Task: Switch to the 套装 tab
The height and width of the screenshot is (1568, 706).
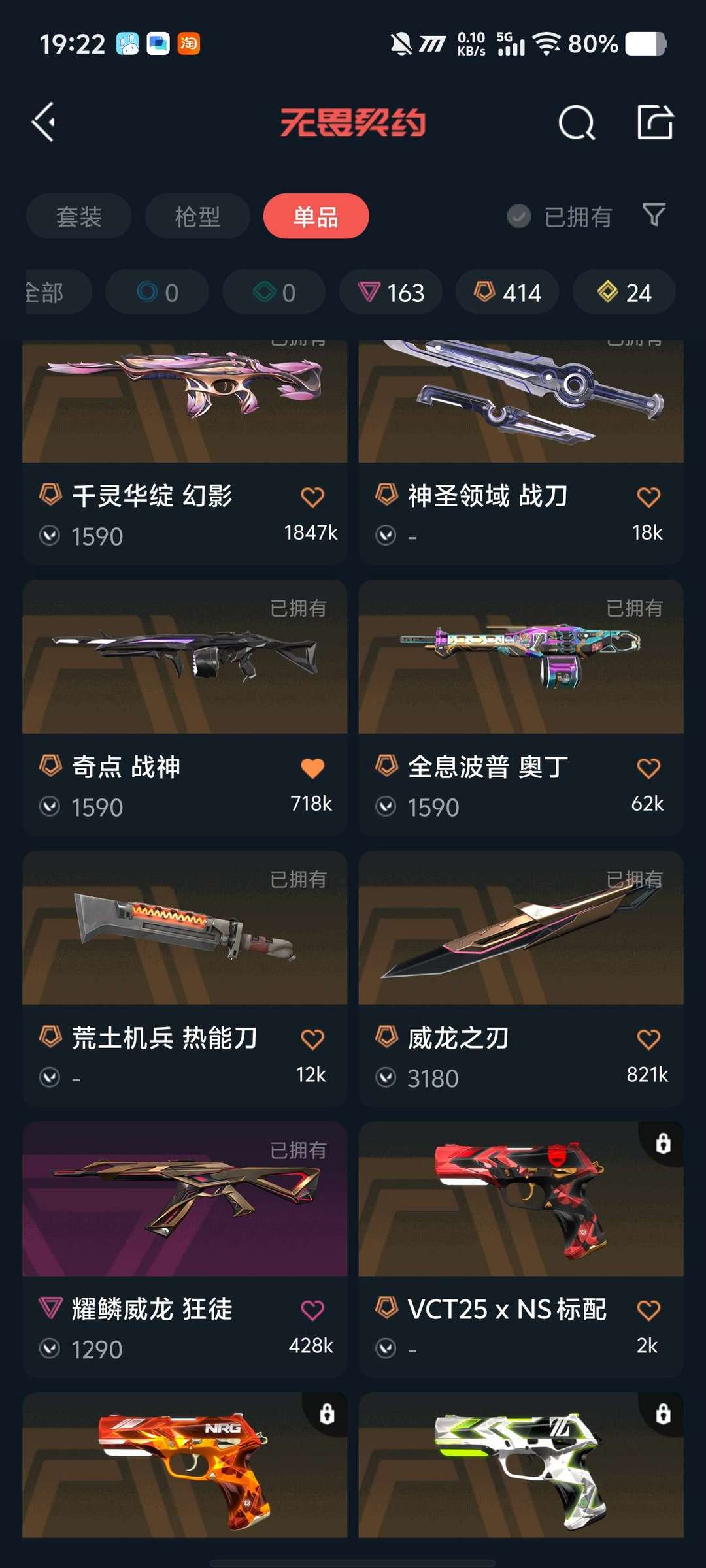Action: [78, 216]
